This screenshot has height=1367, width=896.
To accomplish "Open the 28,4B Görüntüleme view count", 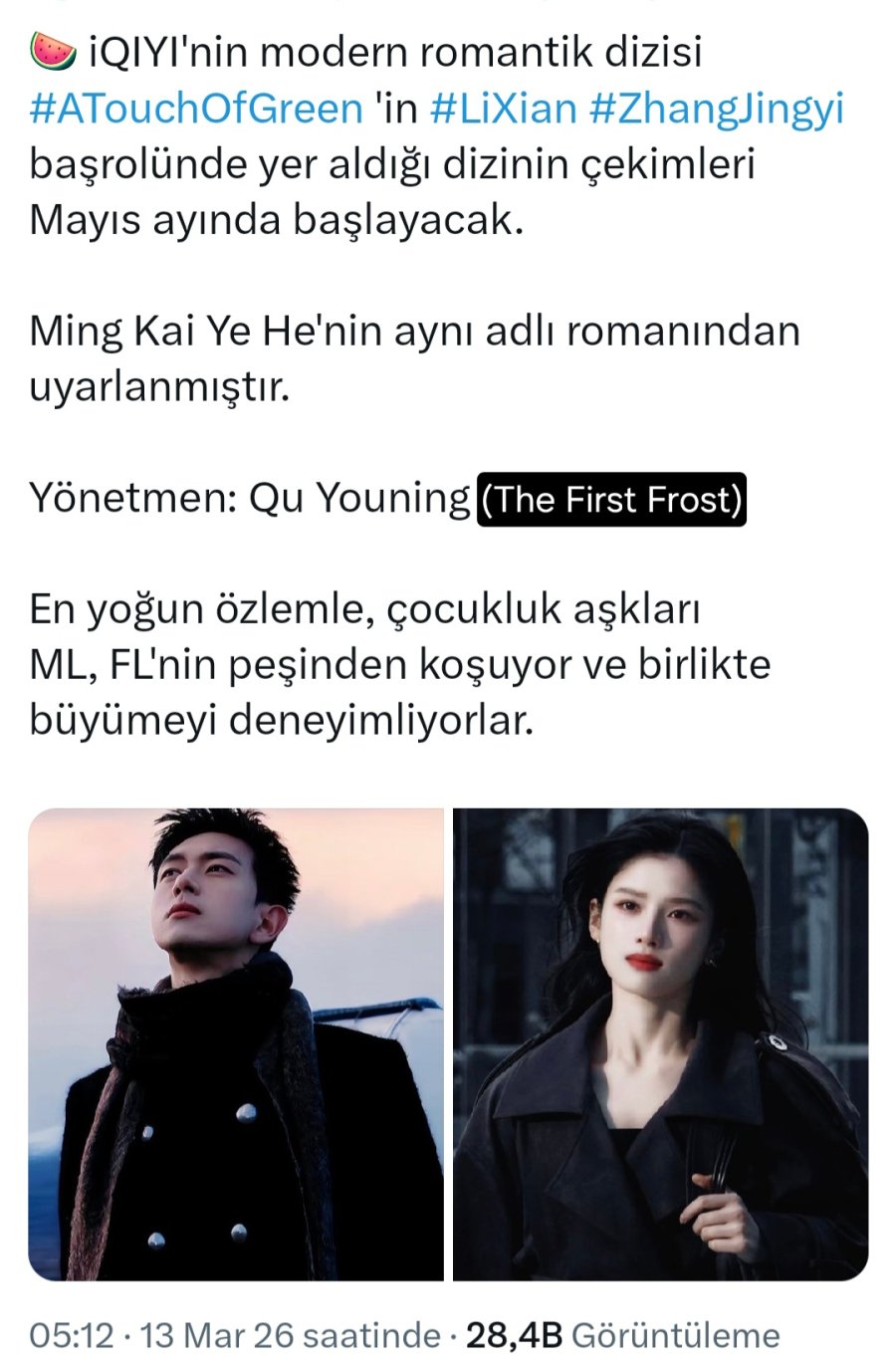I will pos(622,1335).
